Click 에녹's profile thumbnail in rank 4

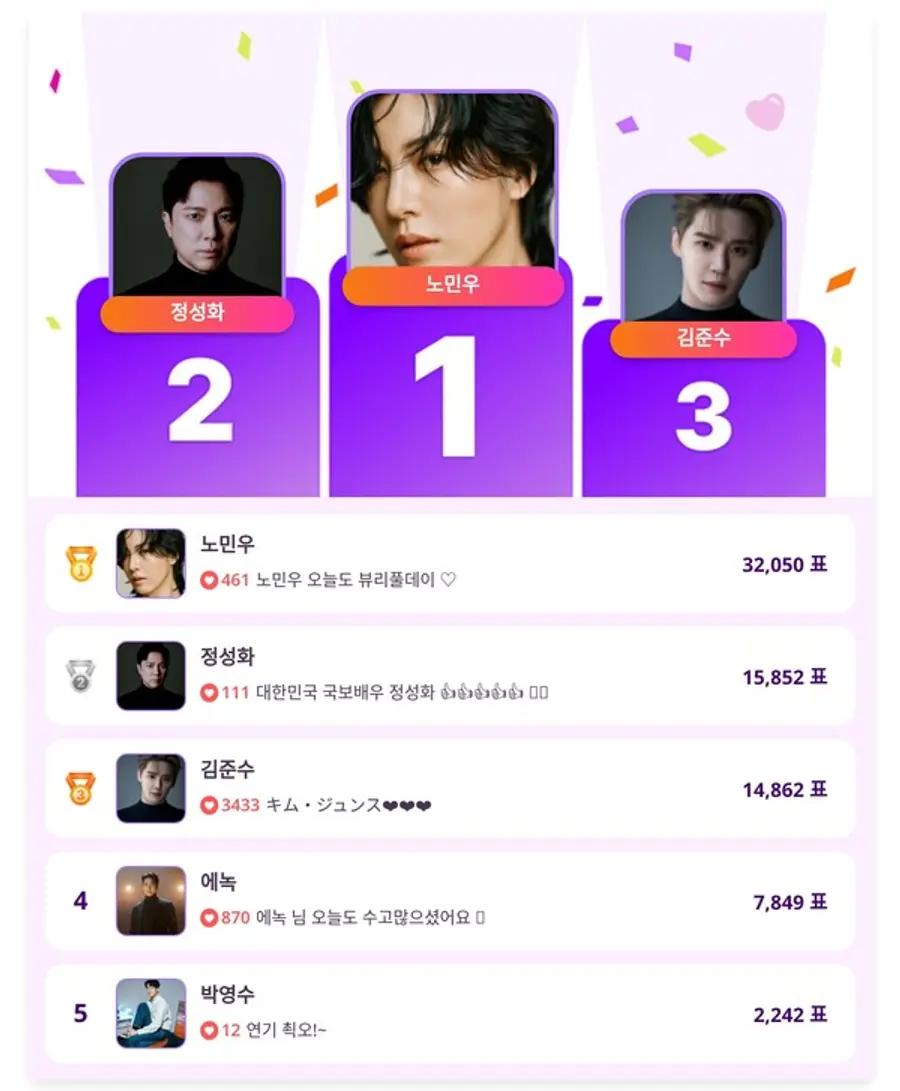pyautogui.click(x=150, y=901)
